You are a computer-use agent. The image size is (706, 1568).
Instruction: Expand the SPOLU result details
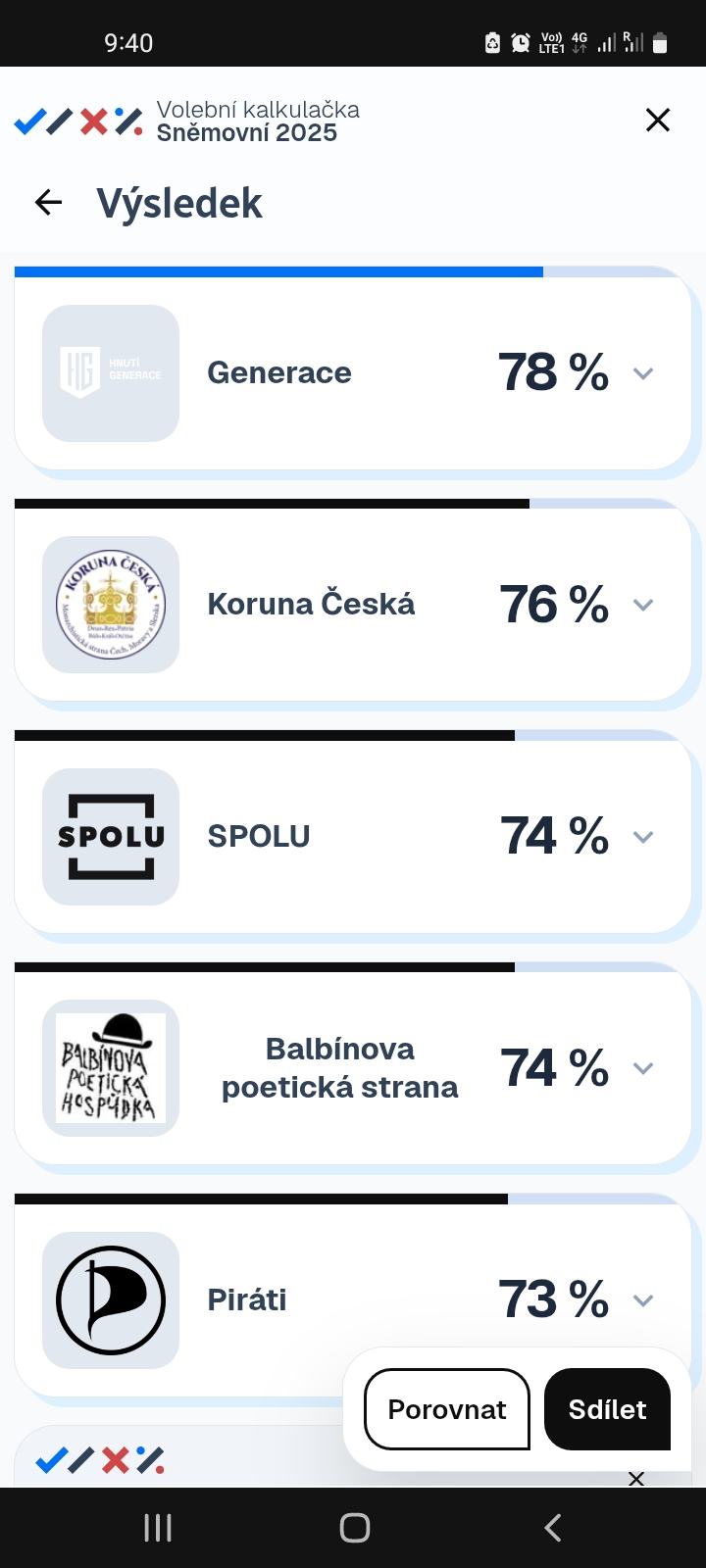click(643, 837)
